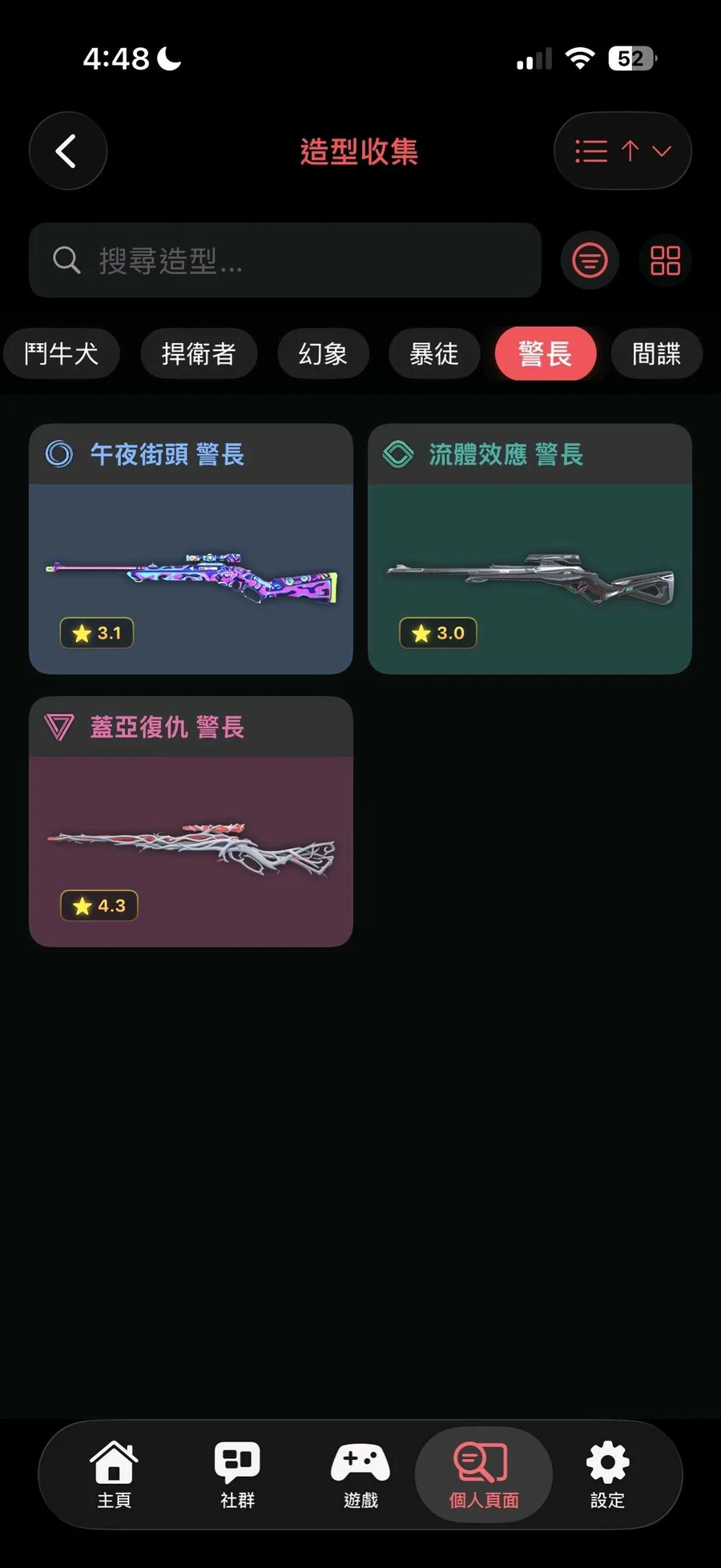
Task: Switch to the 社群 community tab
Action: click(x=237, y=1474)
